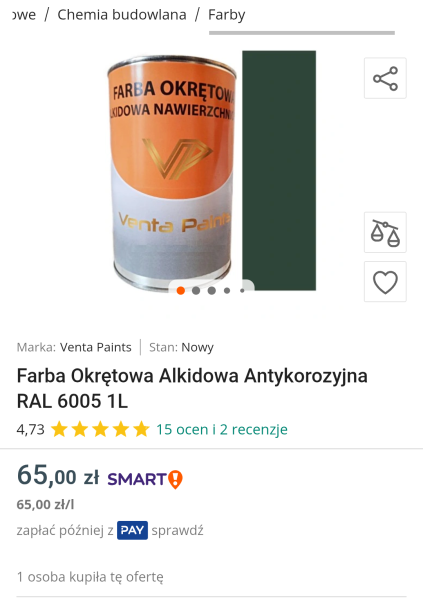Jump to second image via gallery dot
Viewport: 423px width, 600px height.
coord(196,291)
